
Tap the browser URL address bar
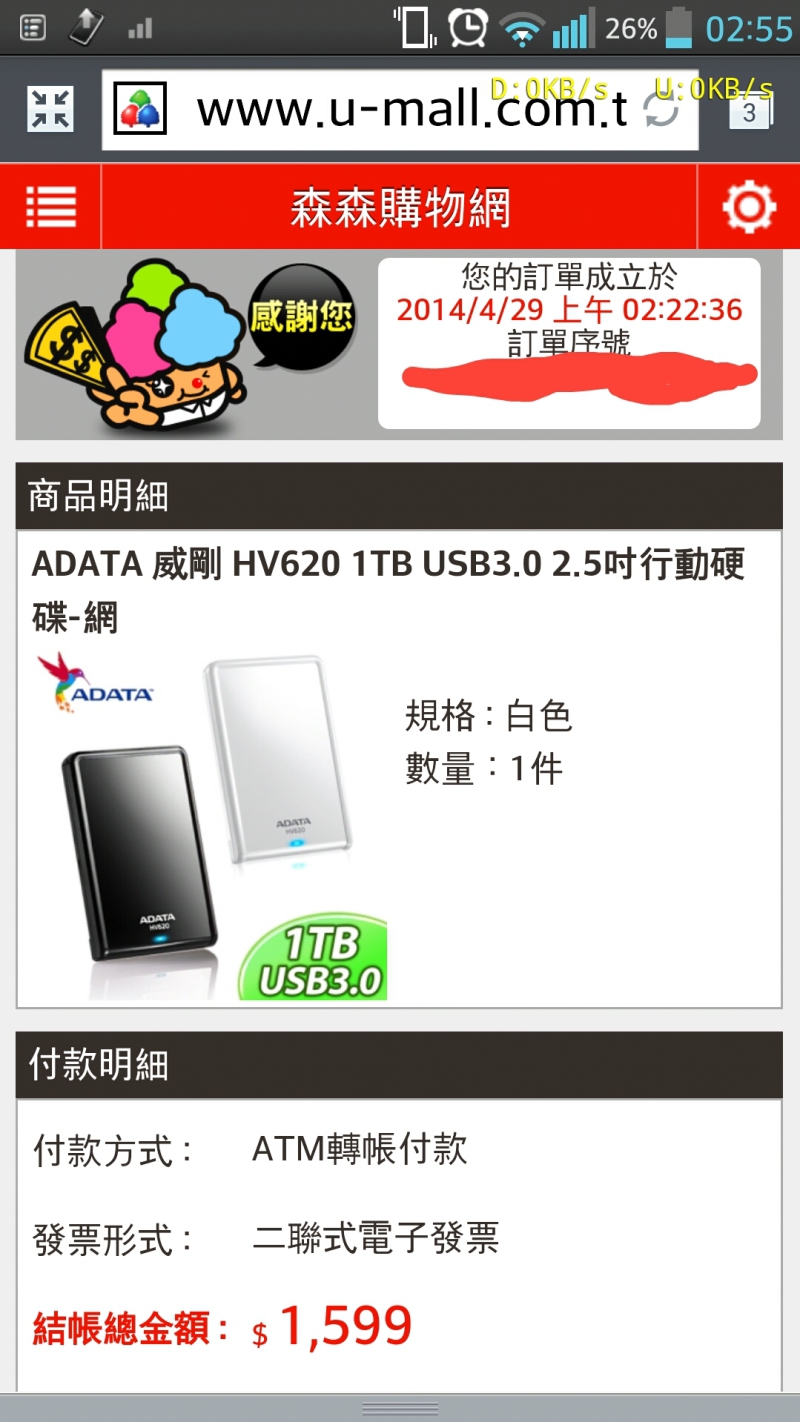400,110
